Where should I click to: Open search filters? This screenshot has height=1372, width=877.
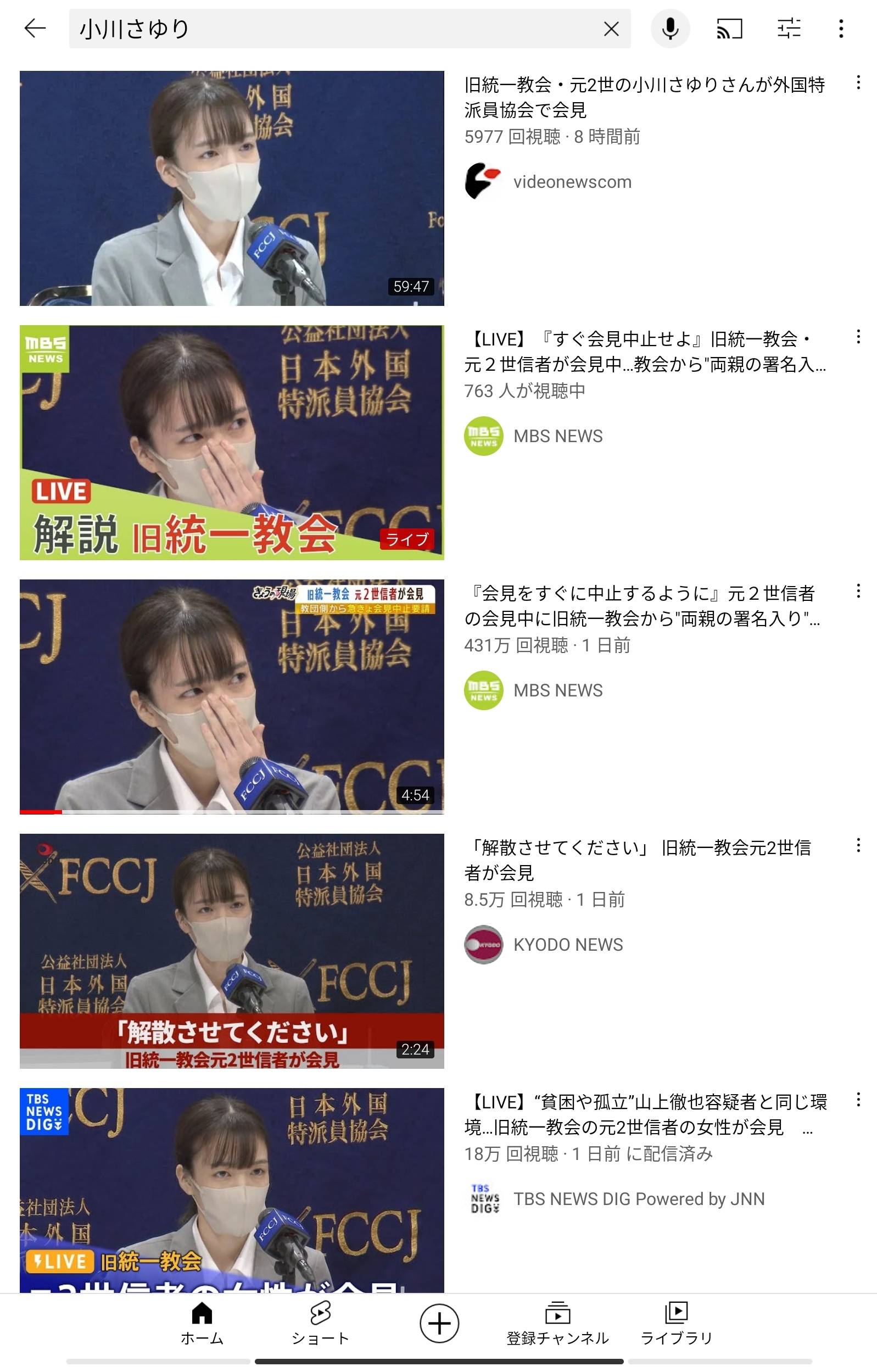pos(789,29)
